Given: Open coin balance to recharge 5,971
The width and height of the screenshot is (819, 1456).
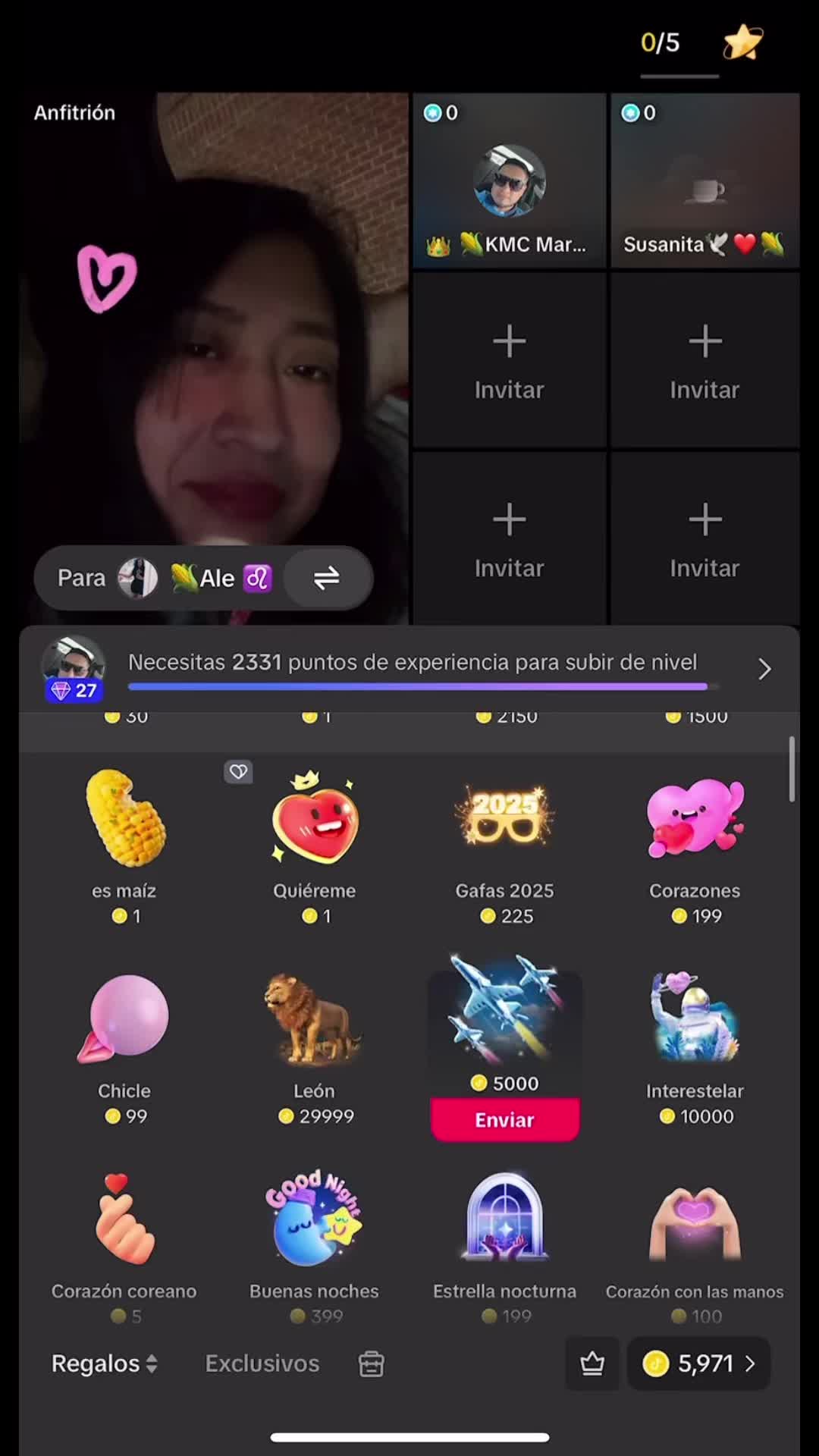Looking at the screenshot, I should pyautogui.click(x=698, y=1363).
